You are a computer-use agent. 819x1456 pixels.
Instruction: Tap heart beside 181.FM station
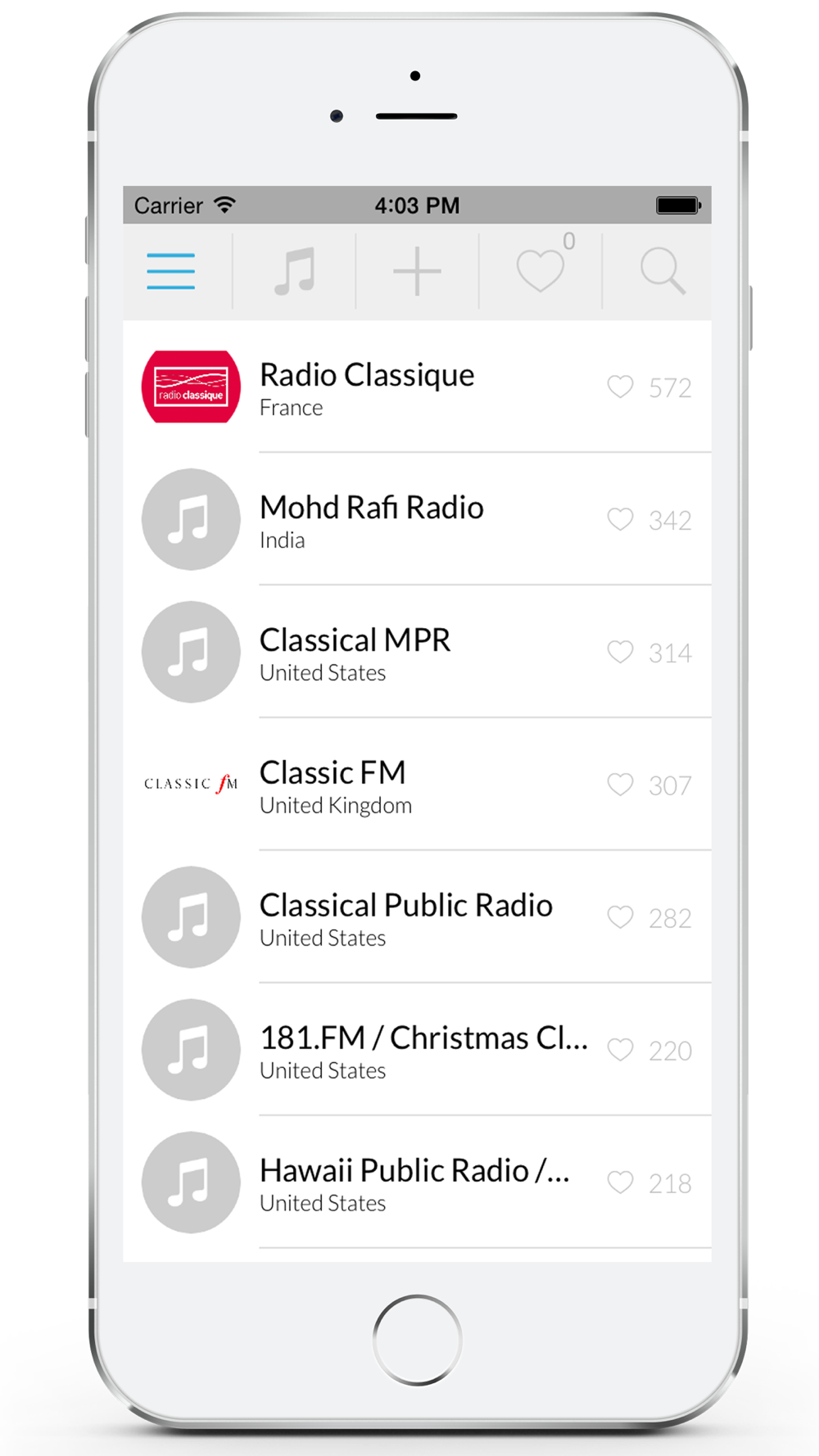620,1050
